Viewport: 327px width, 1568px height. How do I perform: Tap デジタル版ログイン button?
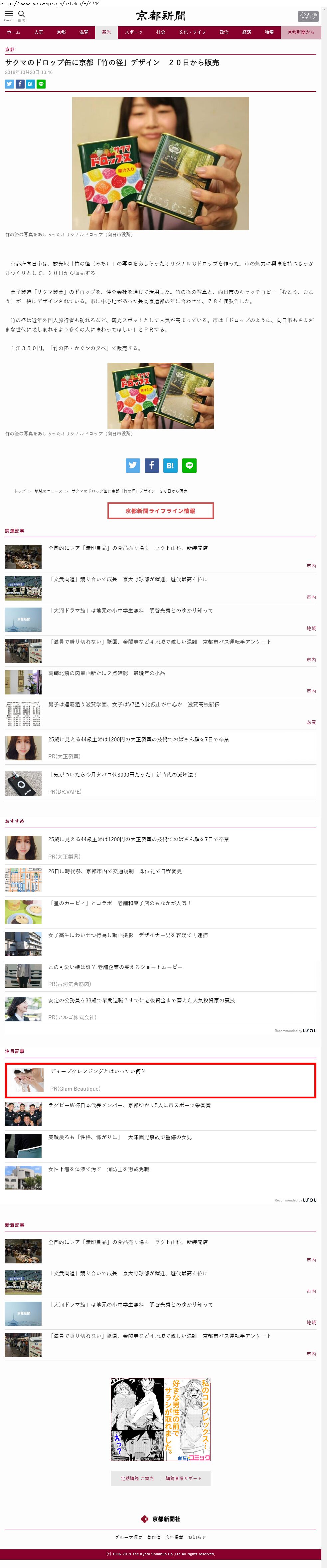coord(308,16)
